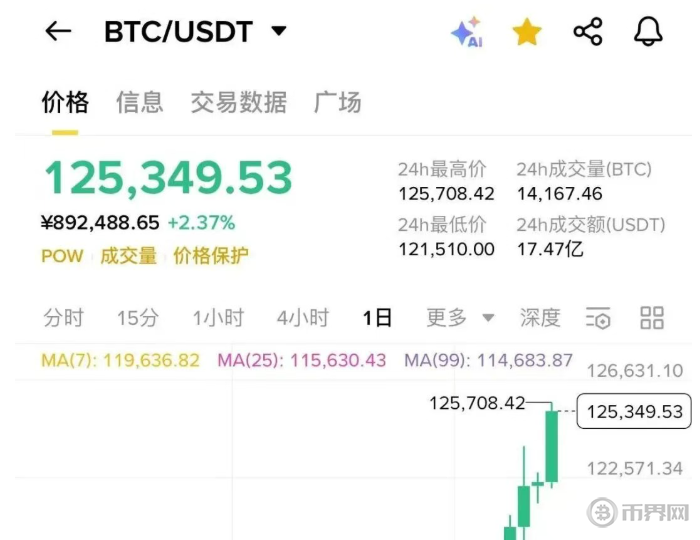Open the BTC/USDT trading pair dropdown
This screenshot has height=540, width=700.
click(279, 31)
